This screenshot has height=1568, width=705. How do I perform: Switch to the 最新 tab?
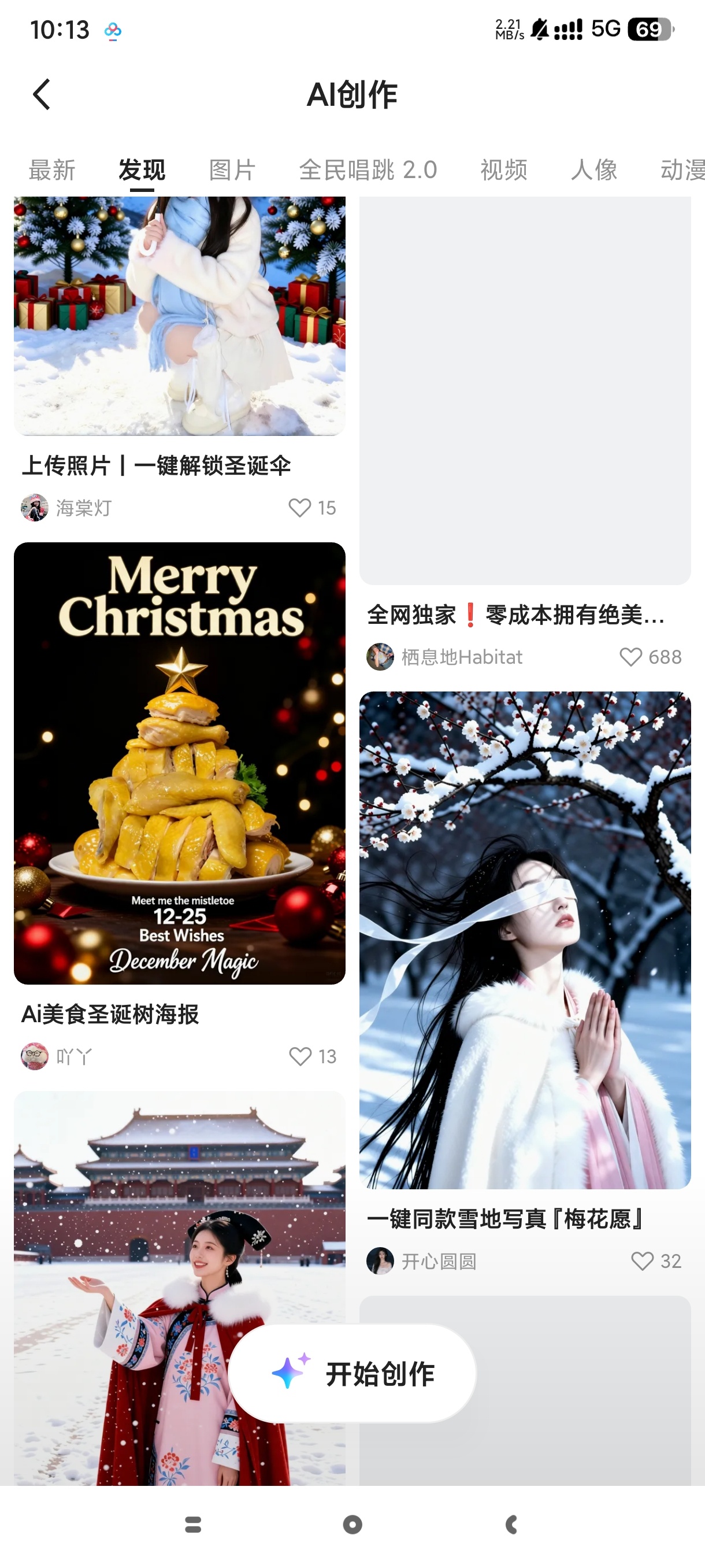53,170
